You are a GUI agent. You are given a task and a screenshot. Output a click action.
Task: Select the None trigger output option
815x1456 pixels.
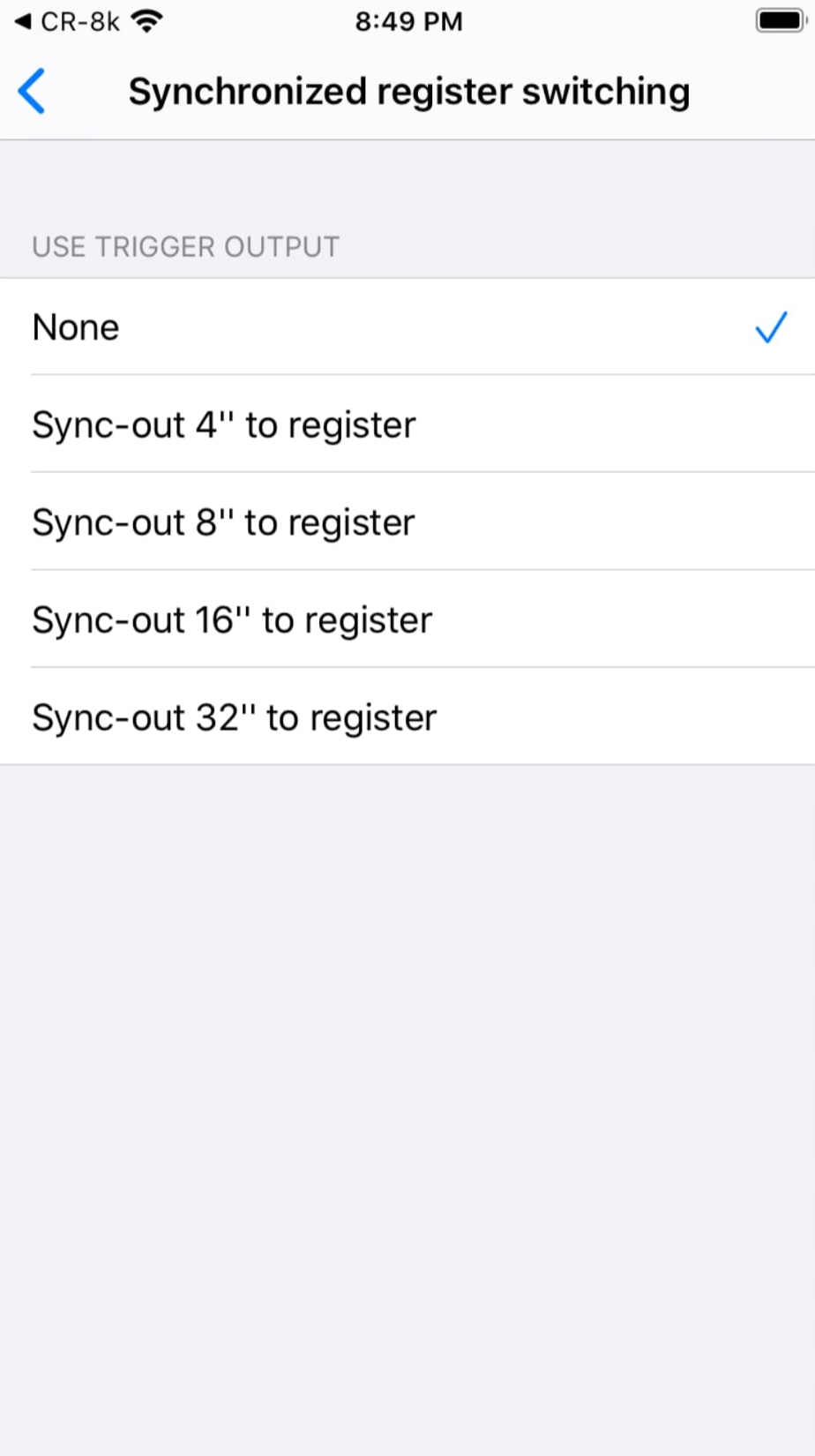click(407, 326)
